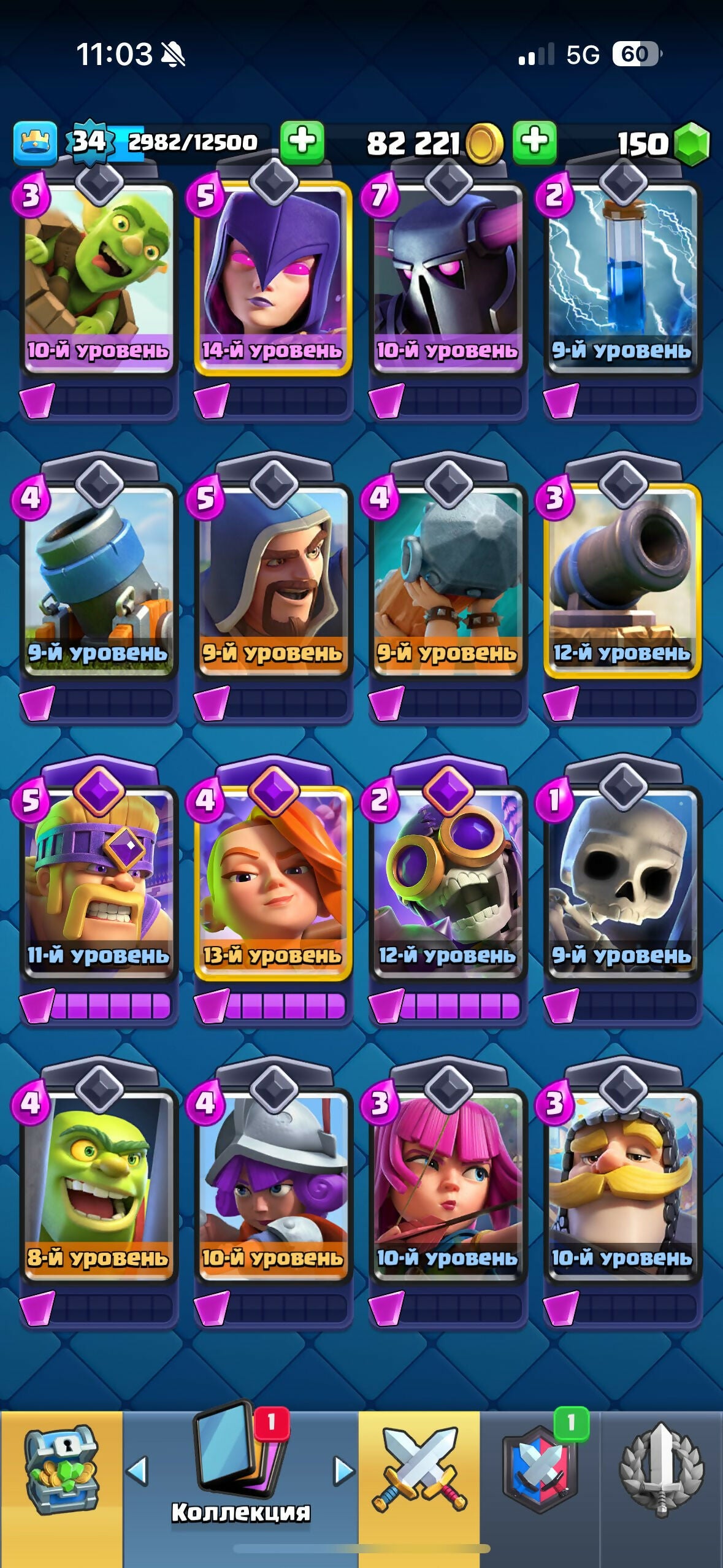Open the Events sword laurel tab
Screen dimensions: 723x1568
(x=661, y=1470)
